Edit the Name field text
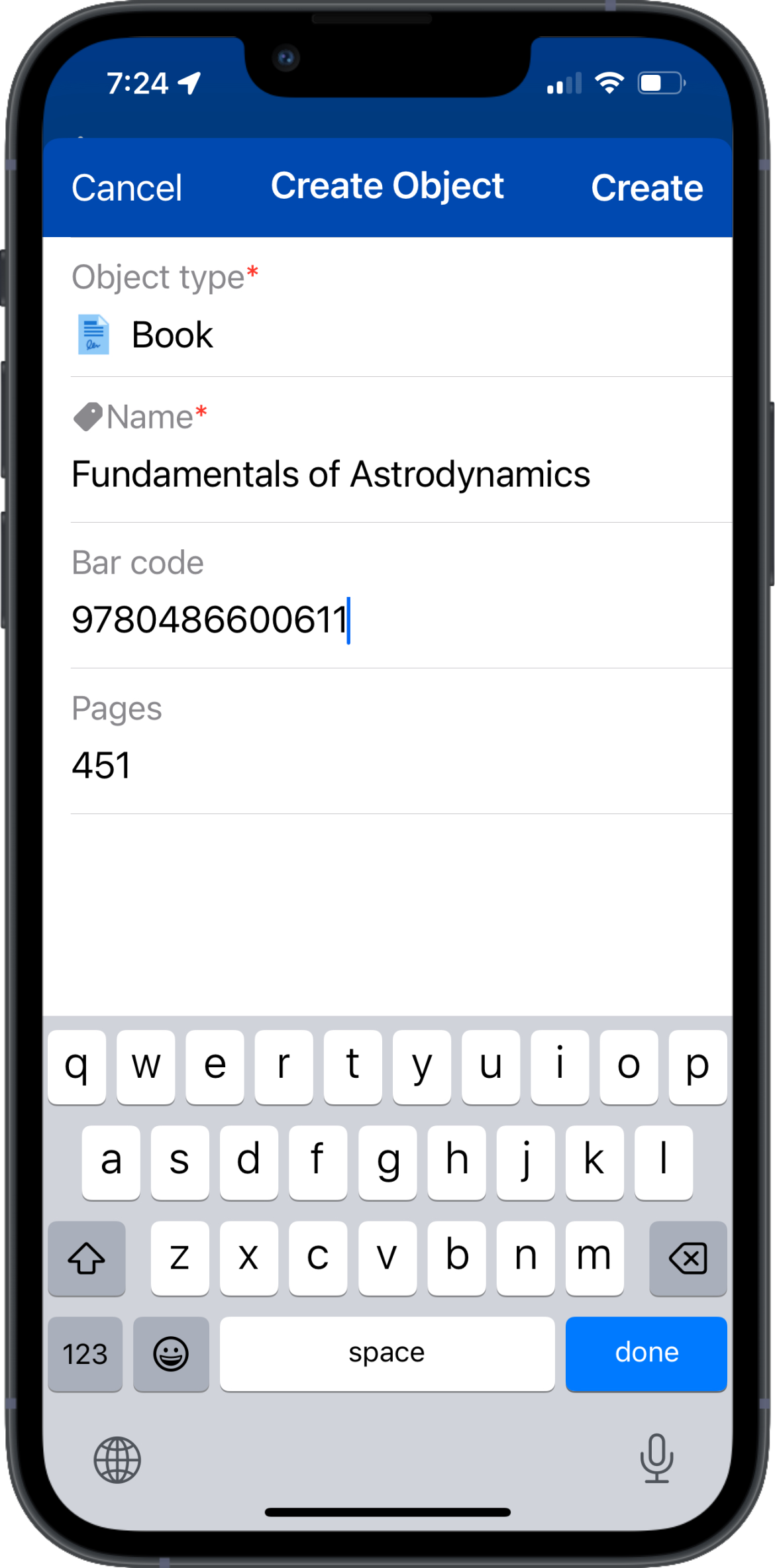The height and width of the screenshot is (1568, 775). click(331, 475)
